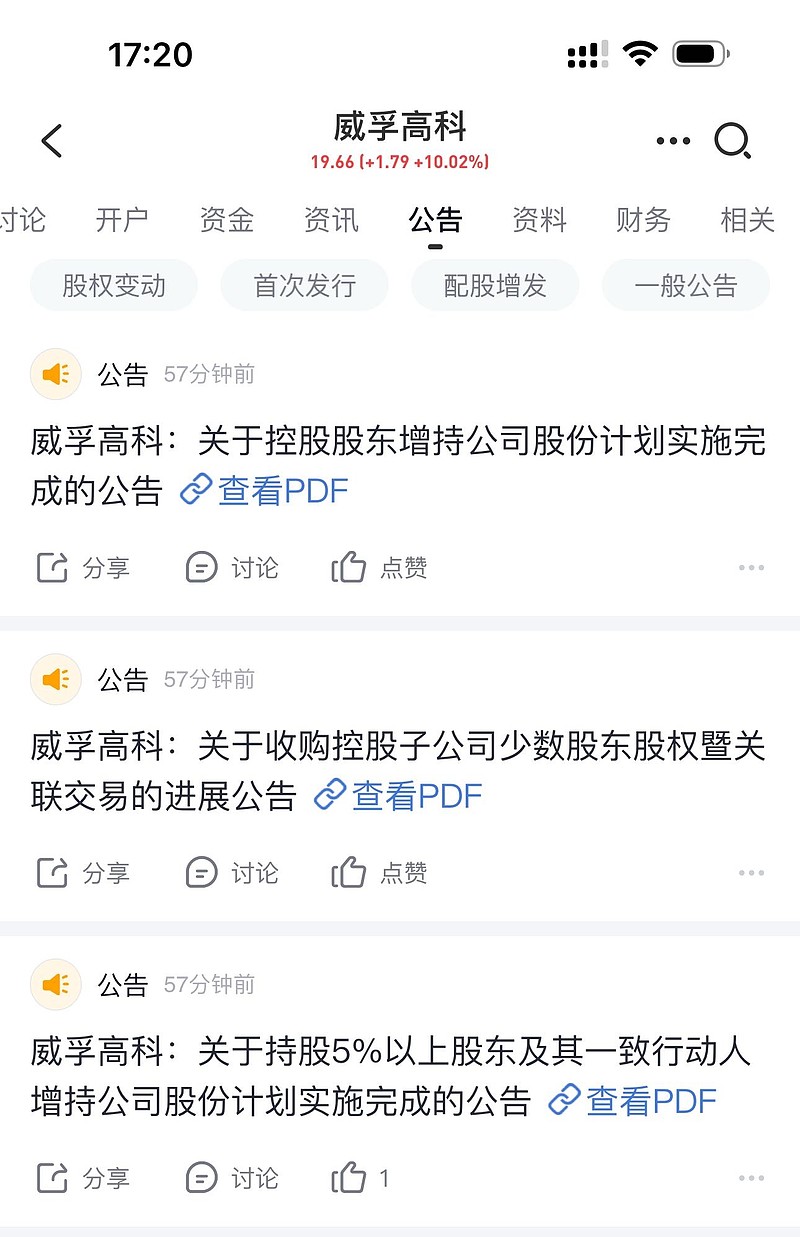The width and height of the screenshot is (800, 1237).
Task: View PDF of 控股股东增持 announcement
Action: [x=265, y=491]
